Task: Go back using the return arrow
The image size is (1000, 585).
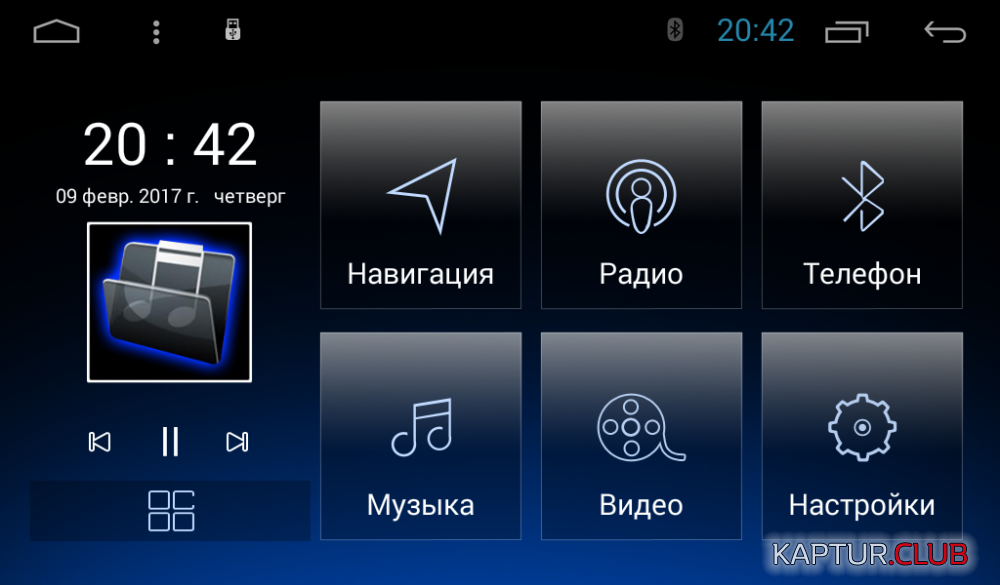Action: pos(944,32)
